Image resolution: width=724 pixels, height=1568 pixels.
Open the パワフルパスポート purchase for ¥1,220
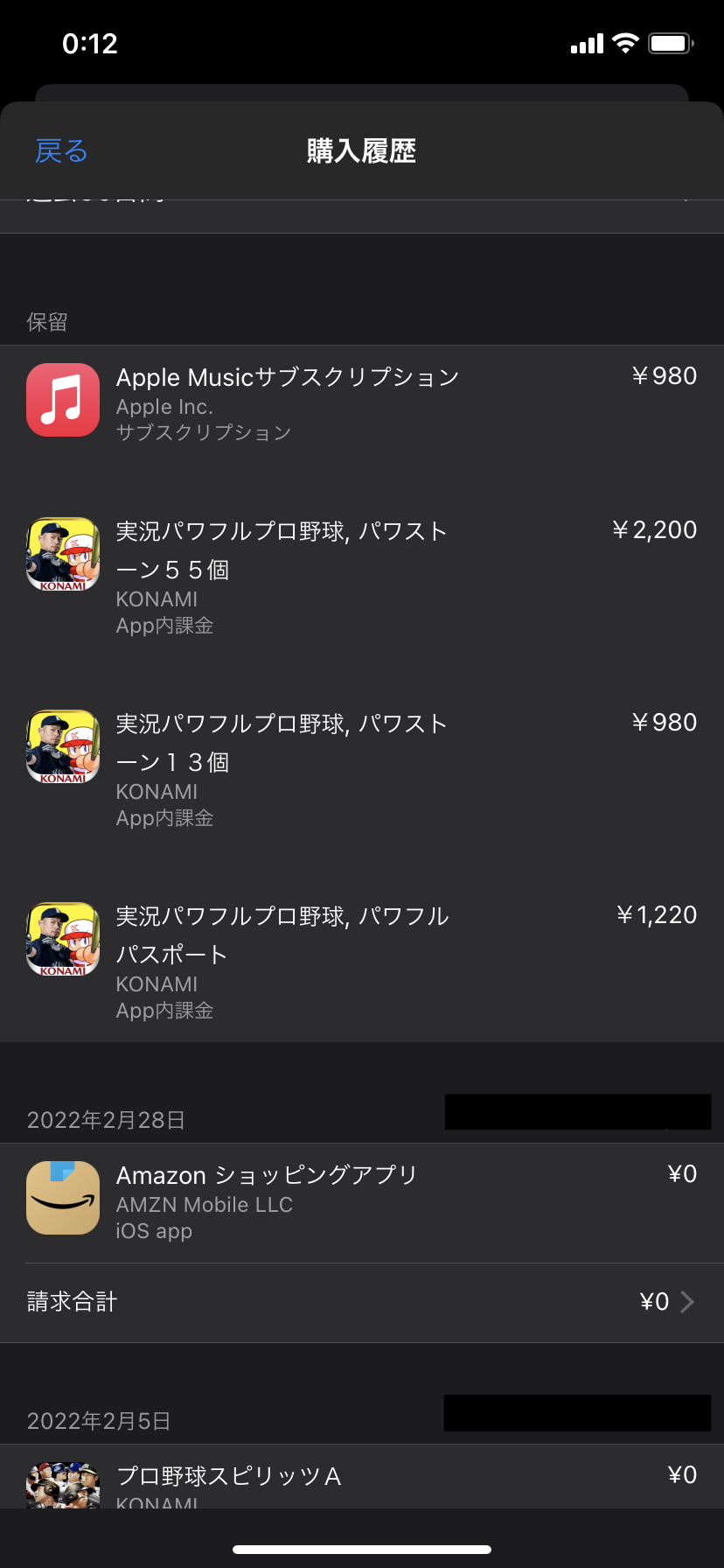pyautogui.click(x=362, y=961)
